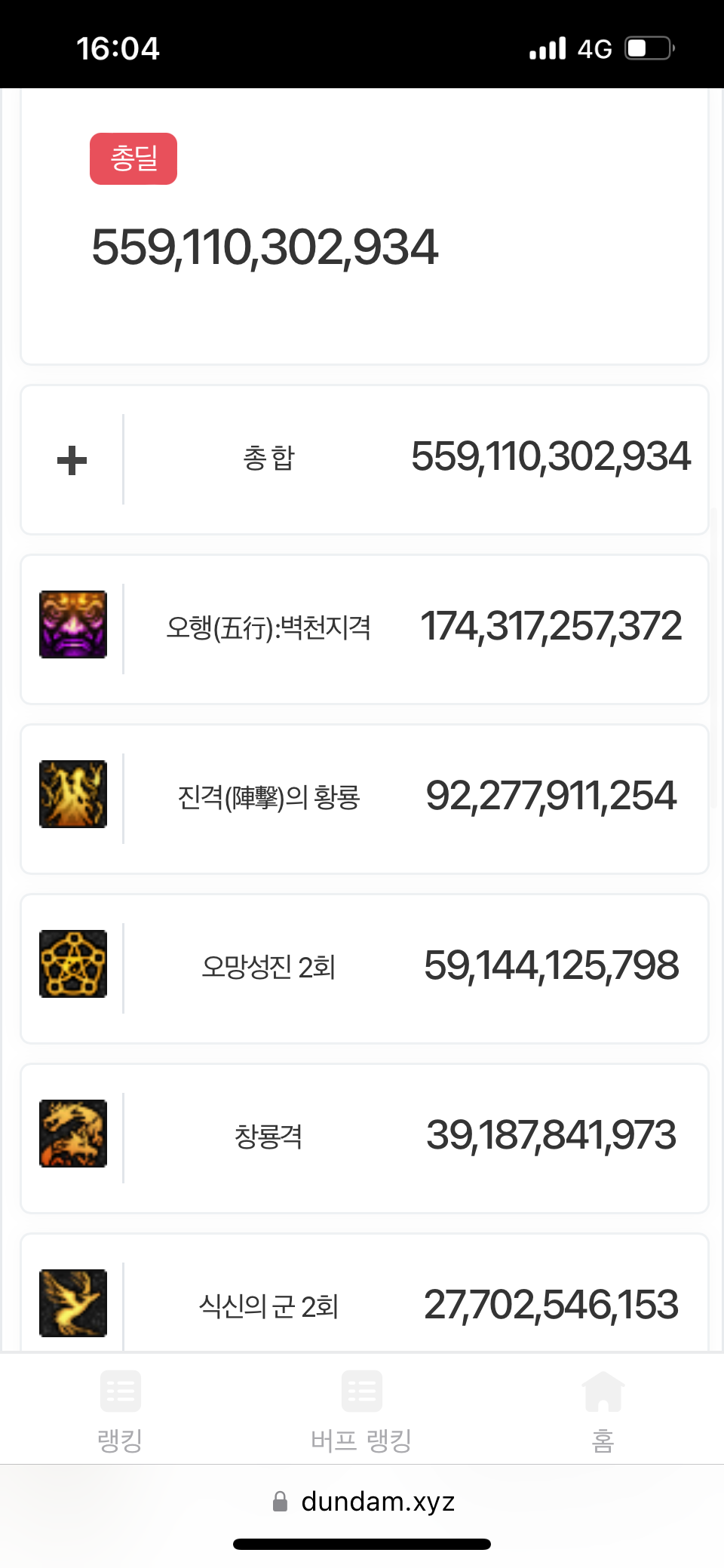Open the 식신의 군 2회 skill row

tap(364, 1303)
